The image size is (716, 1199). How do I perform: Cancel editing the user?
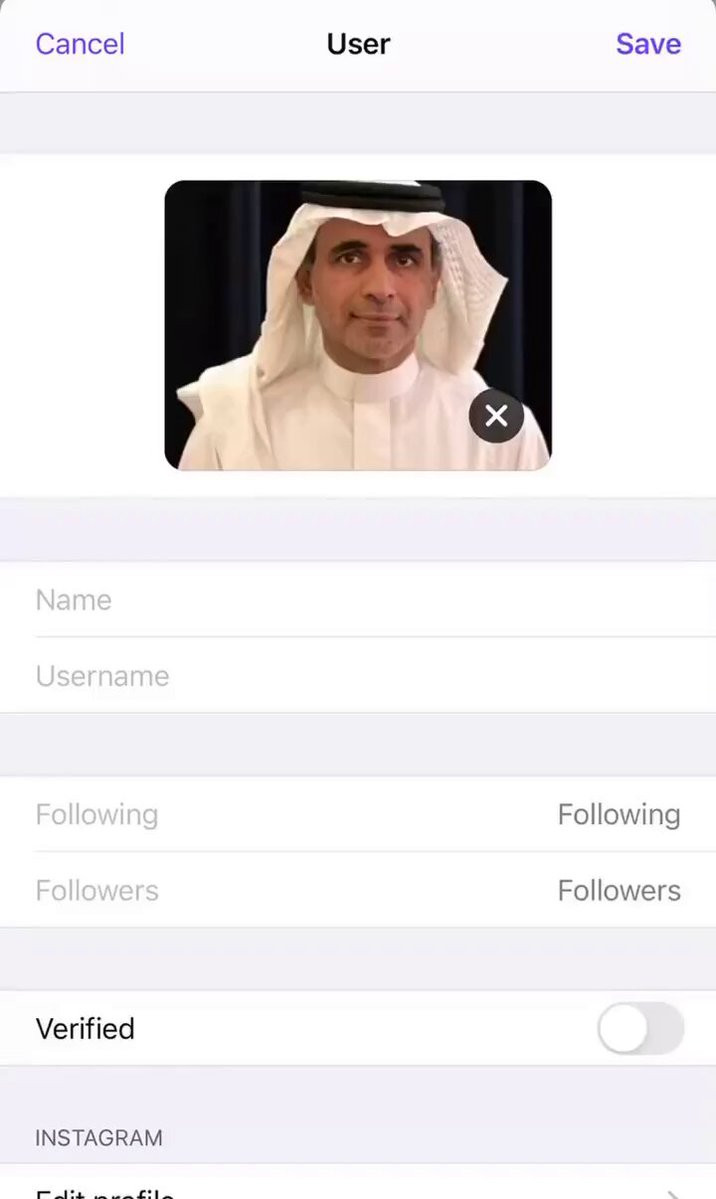tap(80, 44)
